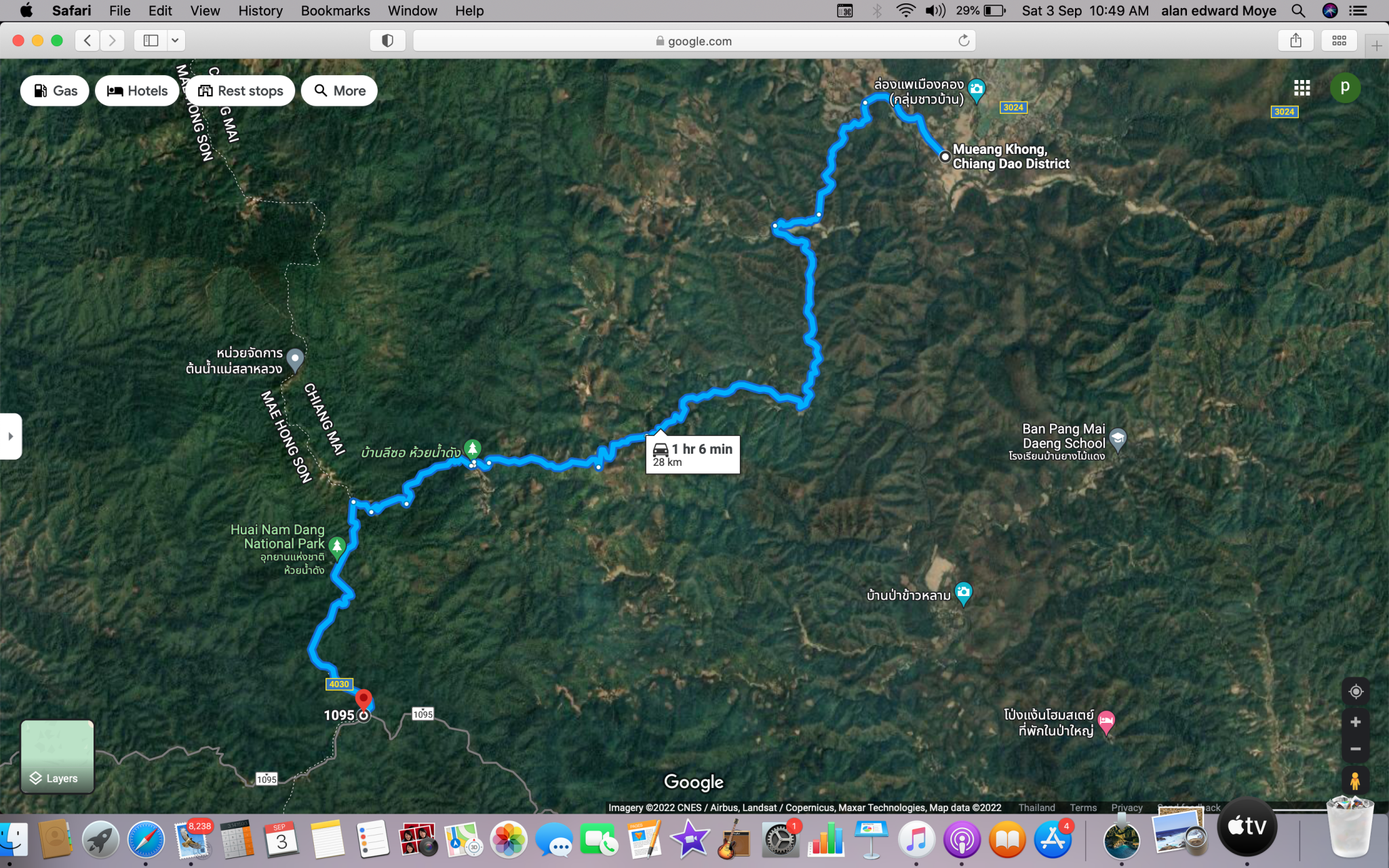The width and height of the screenshot is (1389, 868).
Task: Zoom in with the plus button
Action: click(1355, 722)
